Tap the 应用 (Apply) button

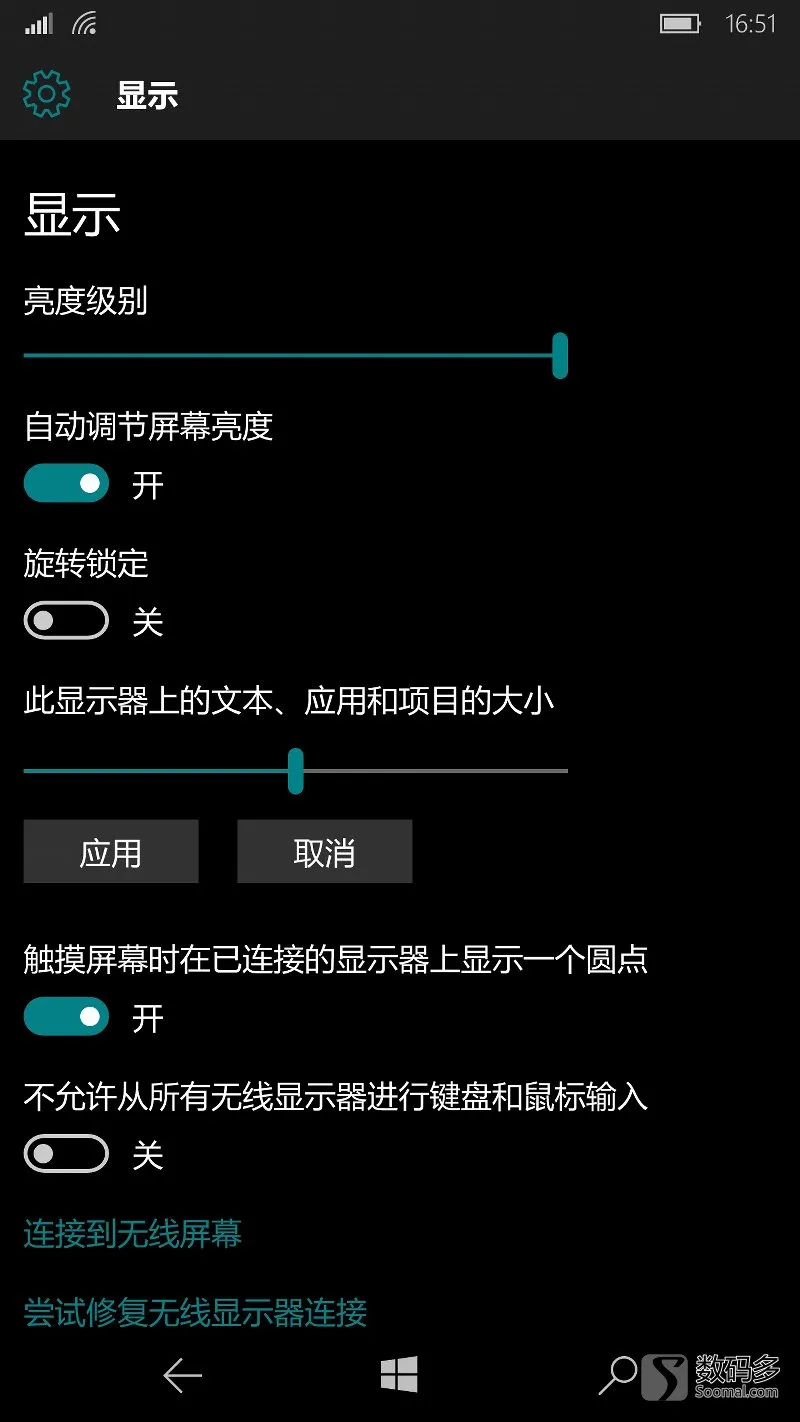tap(111, 852)
